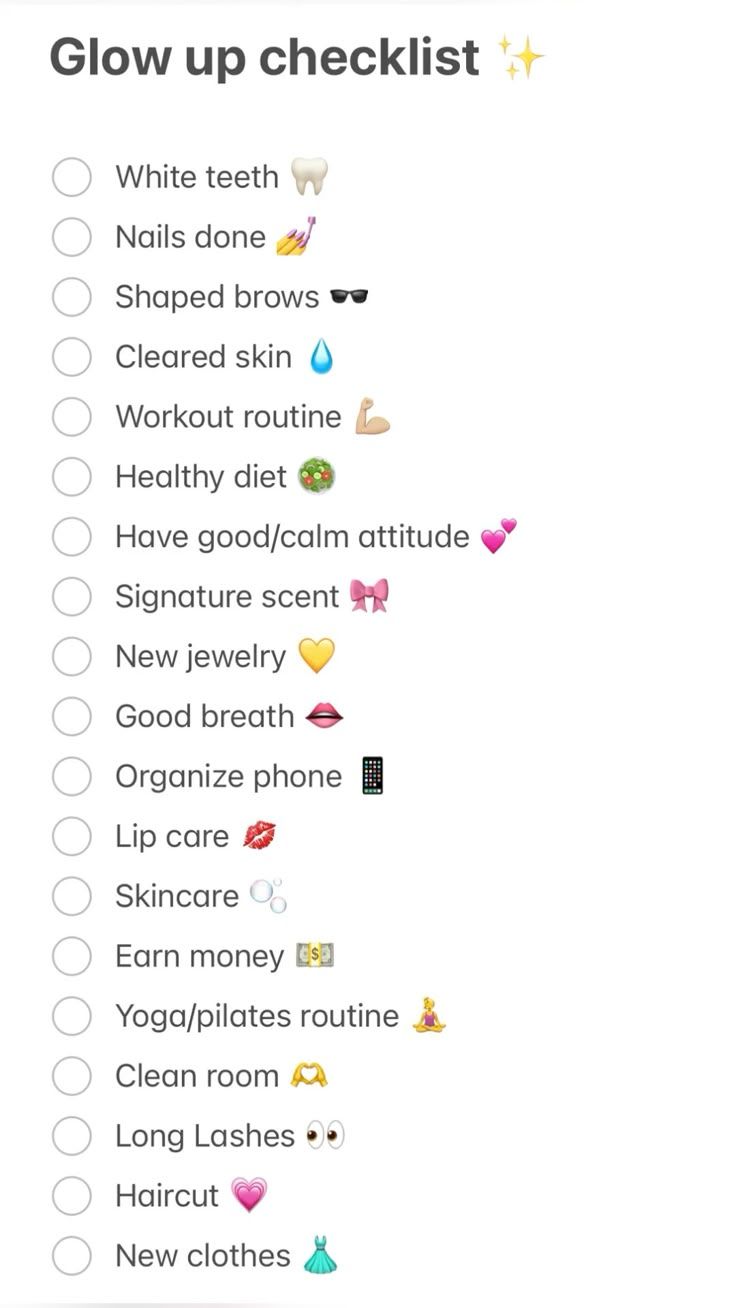Check the Cleared skin item
The width and height of the screenshot is (736, 1308).
click(x=72, y=357)
